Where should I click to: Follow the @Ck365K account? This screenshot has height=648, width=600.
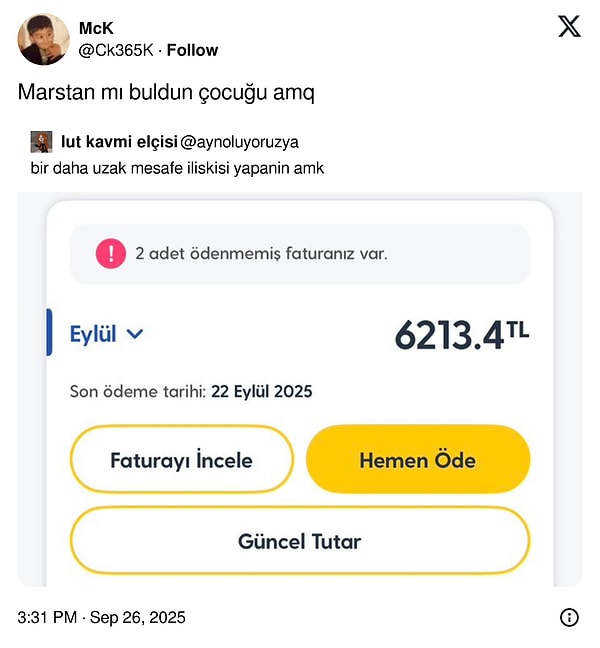[192, 50]
